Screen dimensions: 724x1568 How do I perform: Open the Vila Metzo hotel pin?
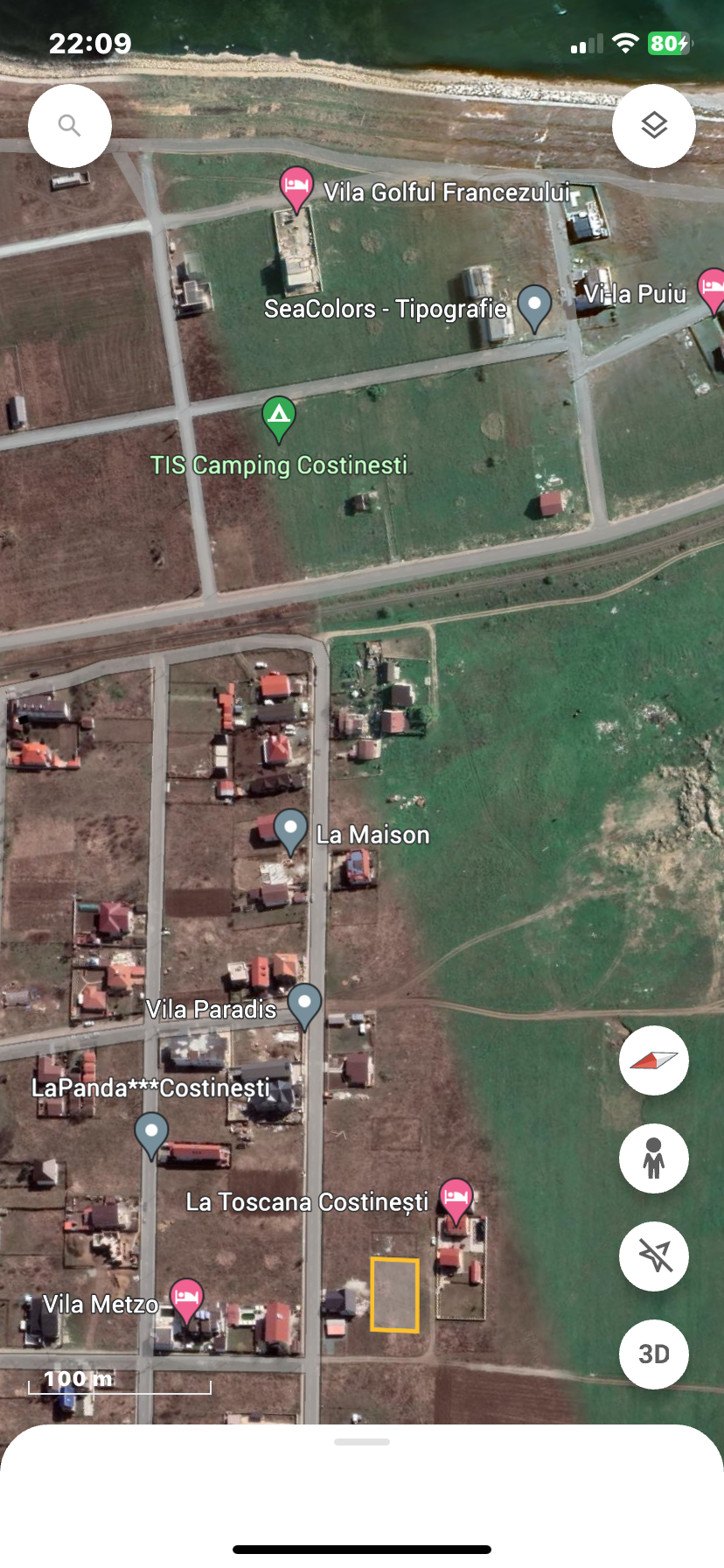click(186, 1298)
